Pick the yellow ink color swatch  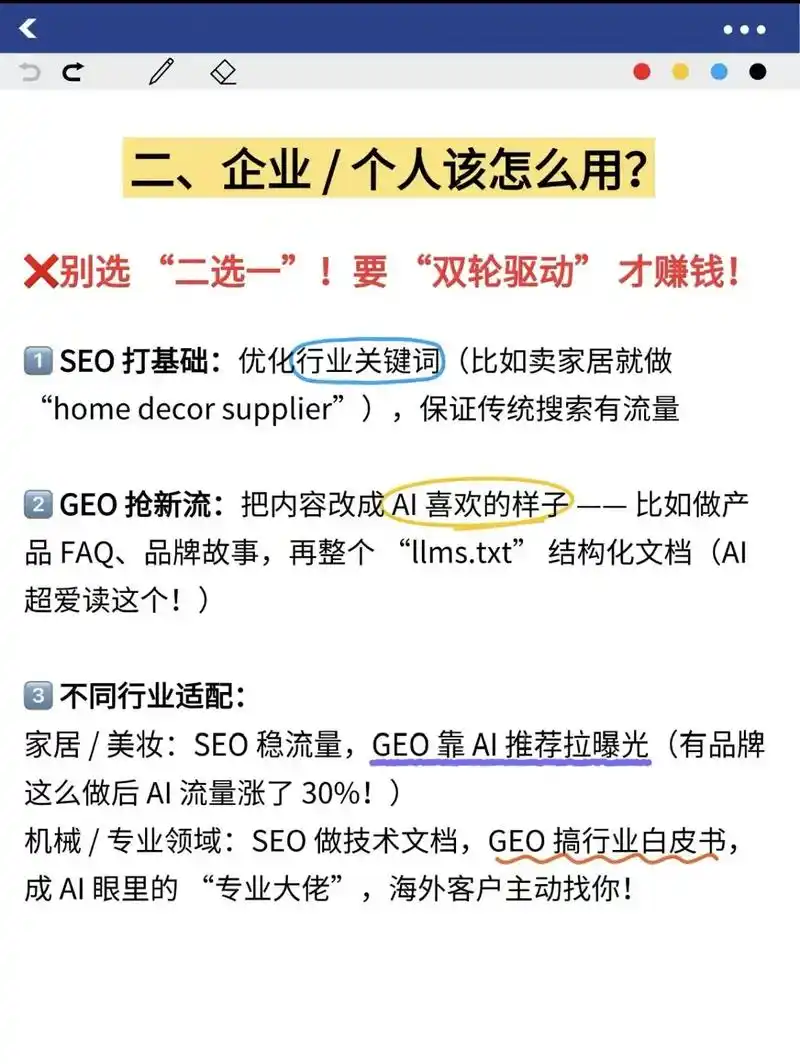pyautogui.click(x=679, y=72)
